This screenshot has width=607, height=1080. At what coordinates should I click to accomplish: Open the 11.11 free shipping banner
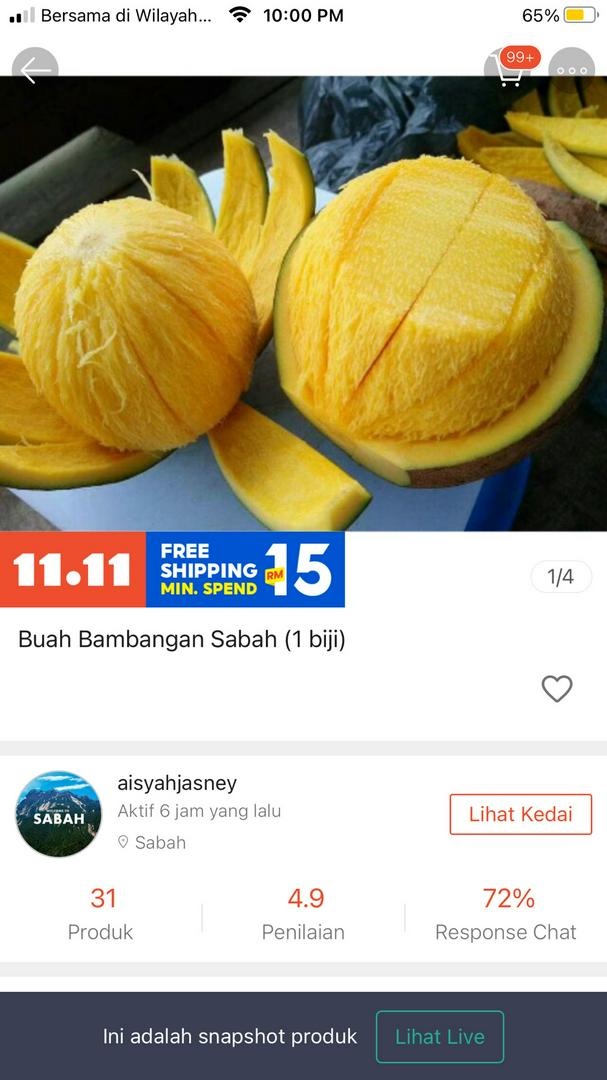(x=173, y=569)
